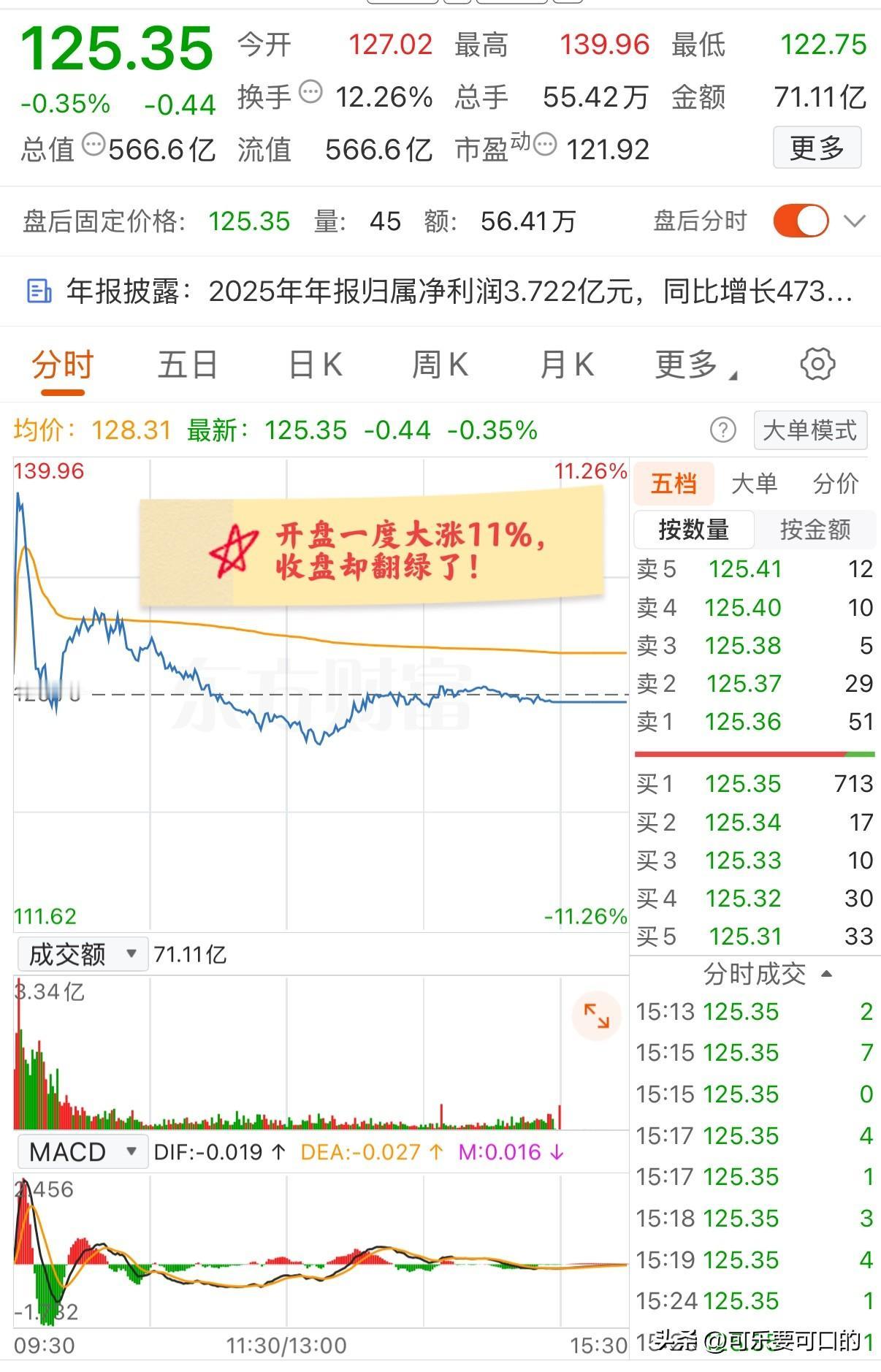Expand the chevron next to 盘后分时
The image size is (881, 1372).
click(x=855, y=220)
